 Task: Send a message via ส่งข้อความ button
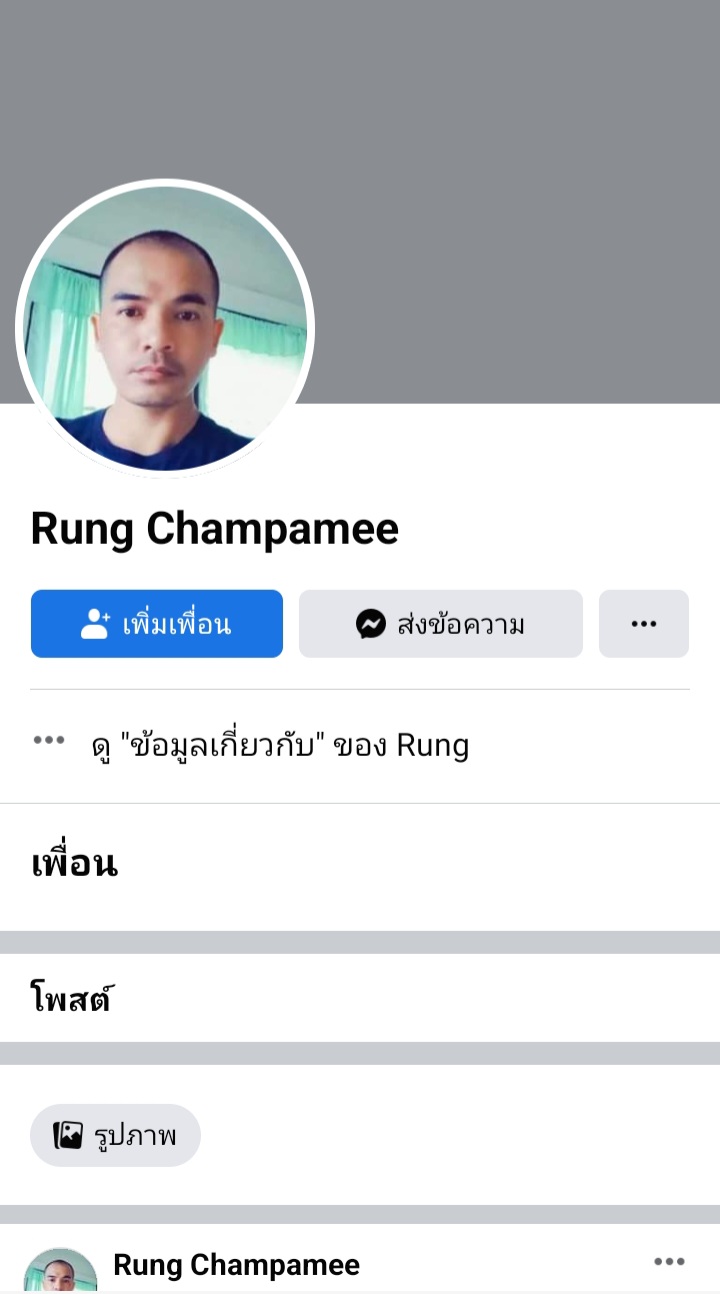tap(440, 624)
